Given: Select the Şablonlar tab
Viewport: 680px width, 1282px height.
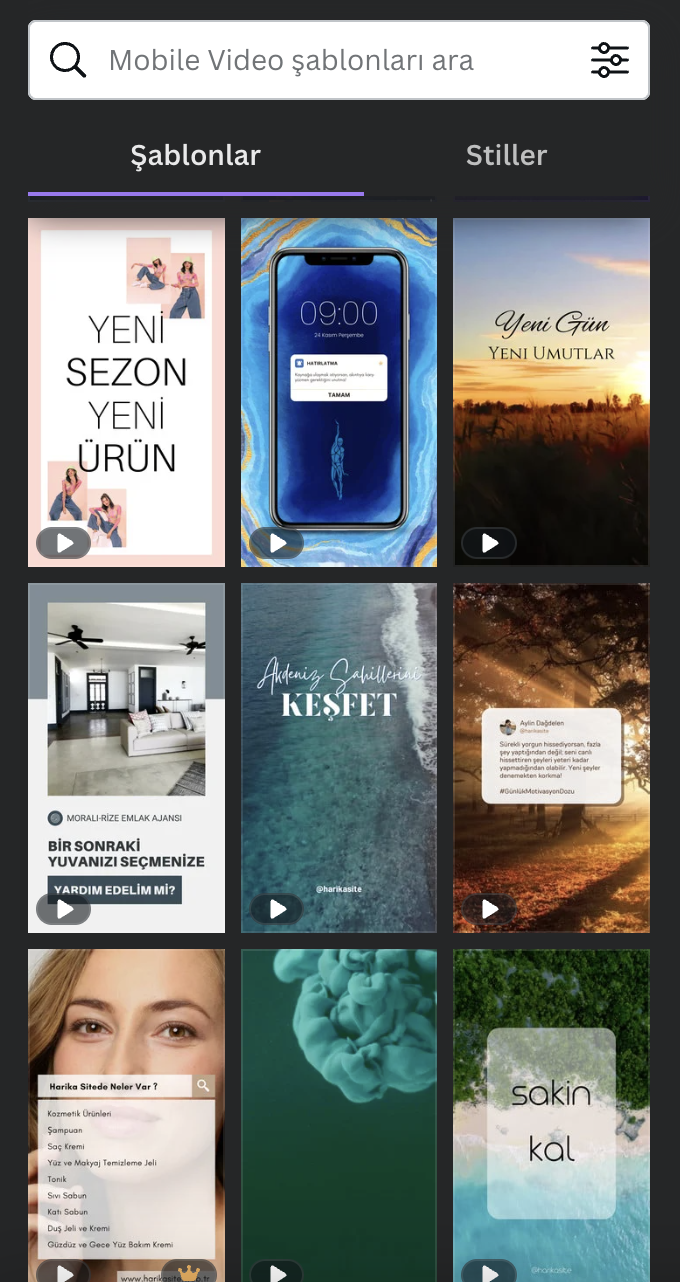Looking at the screenshot, I should (195, 156).
